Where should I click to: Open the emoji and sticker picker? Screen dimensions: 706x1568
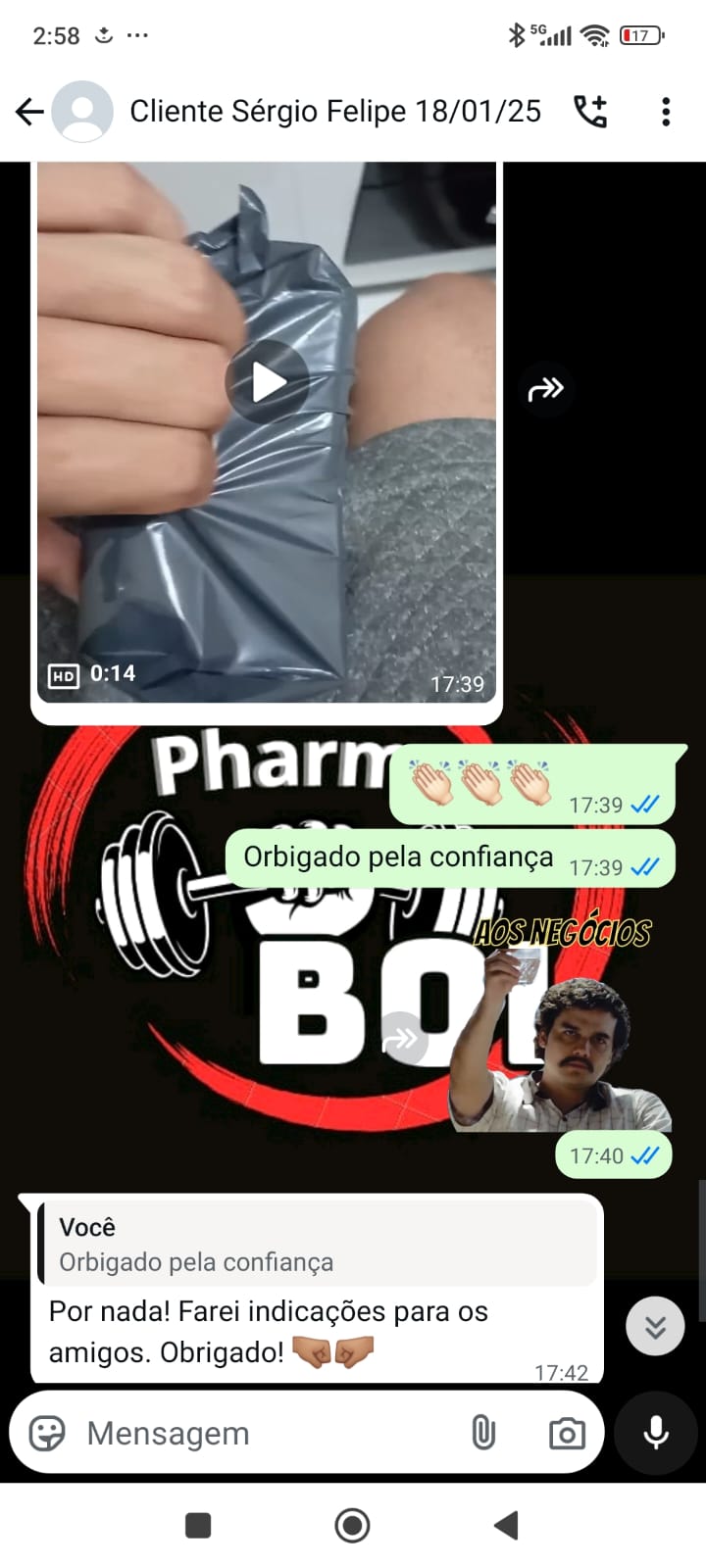coord(46,1433)
